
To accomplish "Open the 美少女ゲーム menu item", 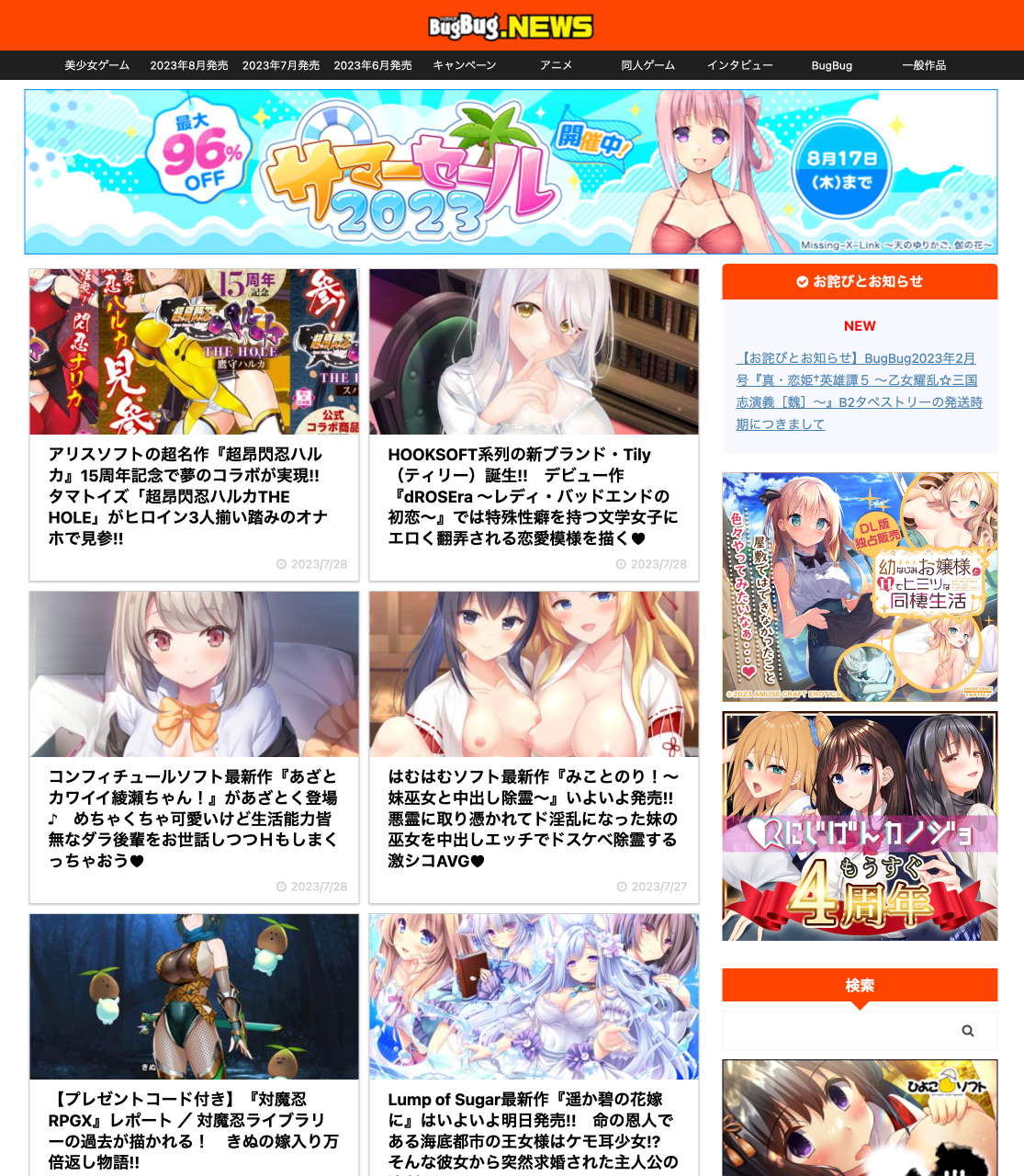I will [x=96, y=65].
